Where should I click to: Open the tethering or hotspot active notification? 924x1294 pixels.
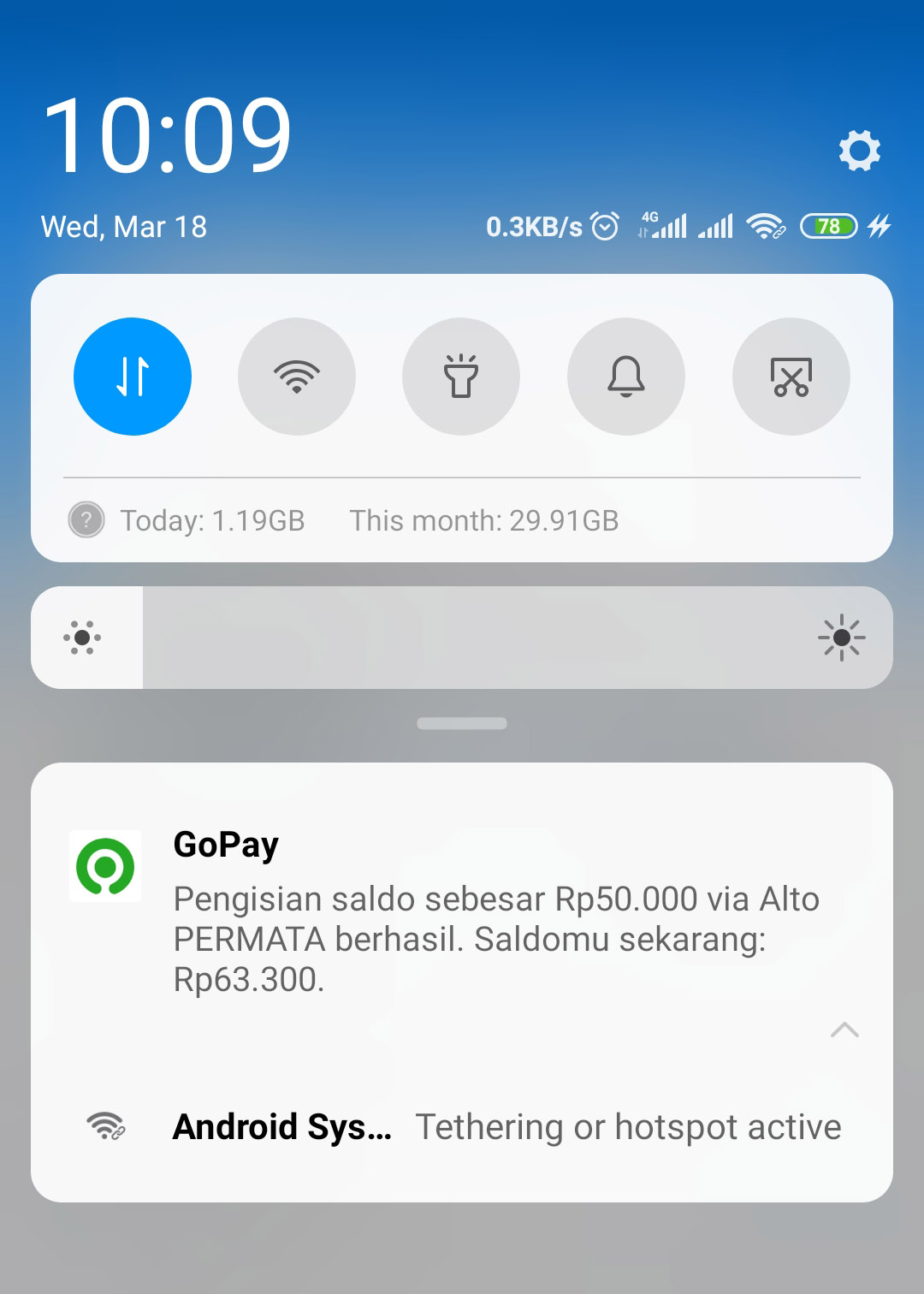tap(505, 1127)
